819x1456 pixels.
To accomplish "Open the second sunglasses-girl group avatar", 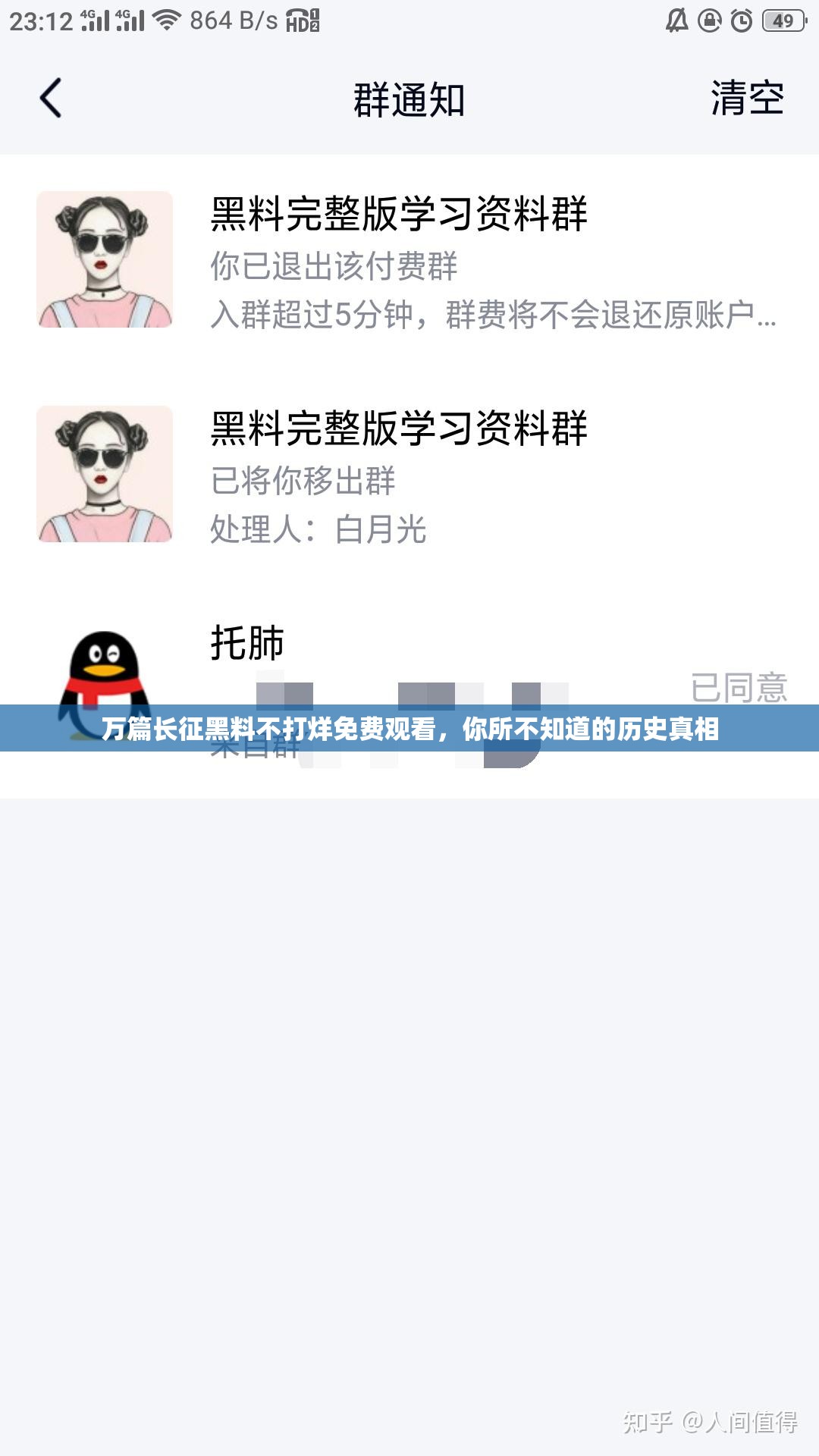I will [106, 474].
